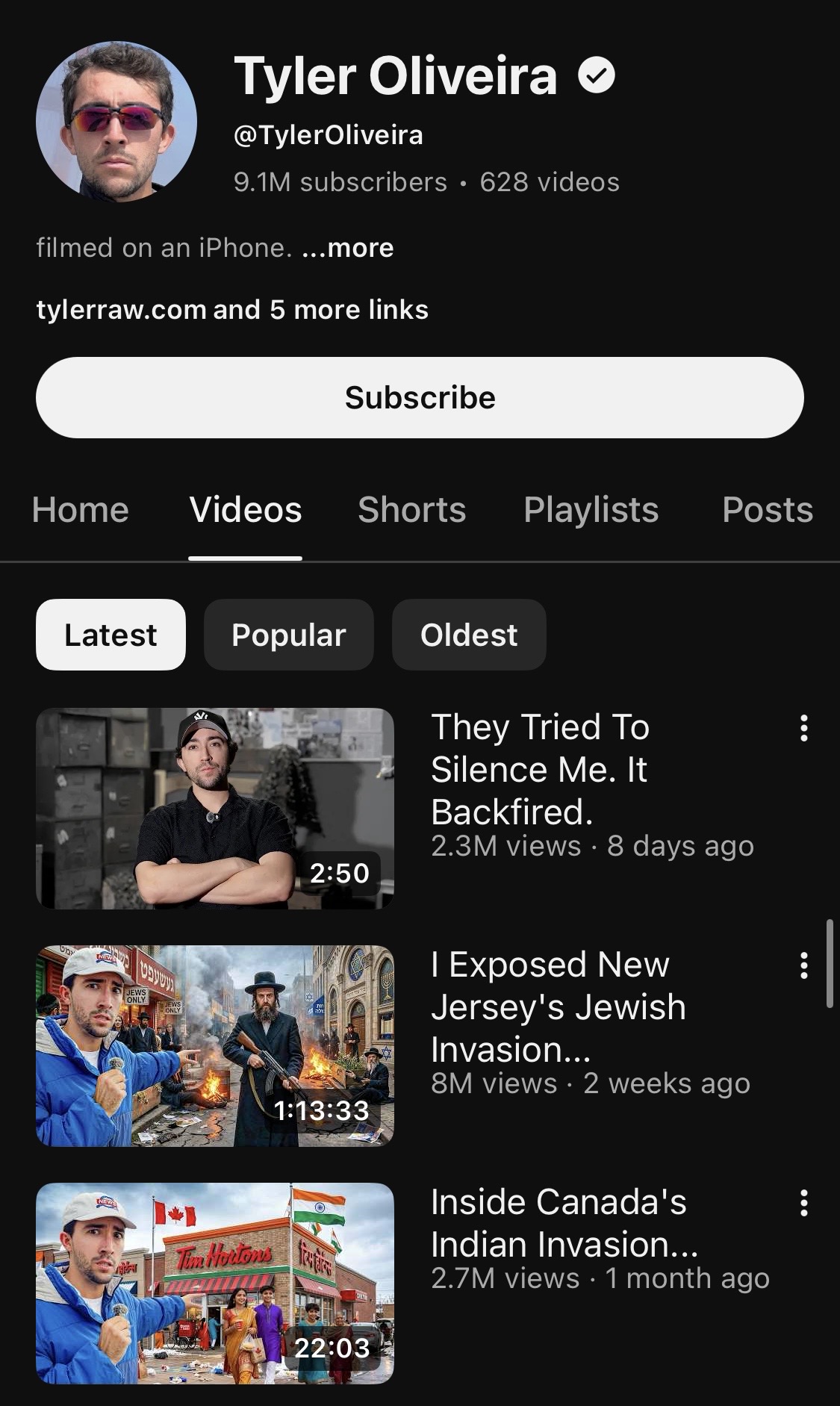Switch to the Shorts tab
Image resolution: width=840 pixels, height=1406 pixels.
[x=411, y=510]
